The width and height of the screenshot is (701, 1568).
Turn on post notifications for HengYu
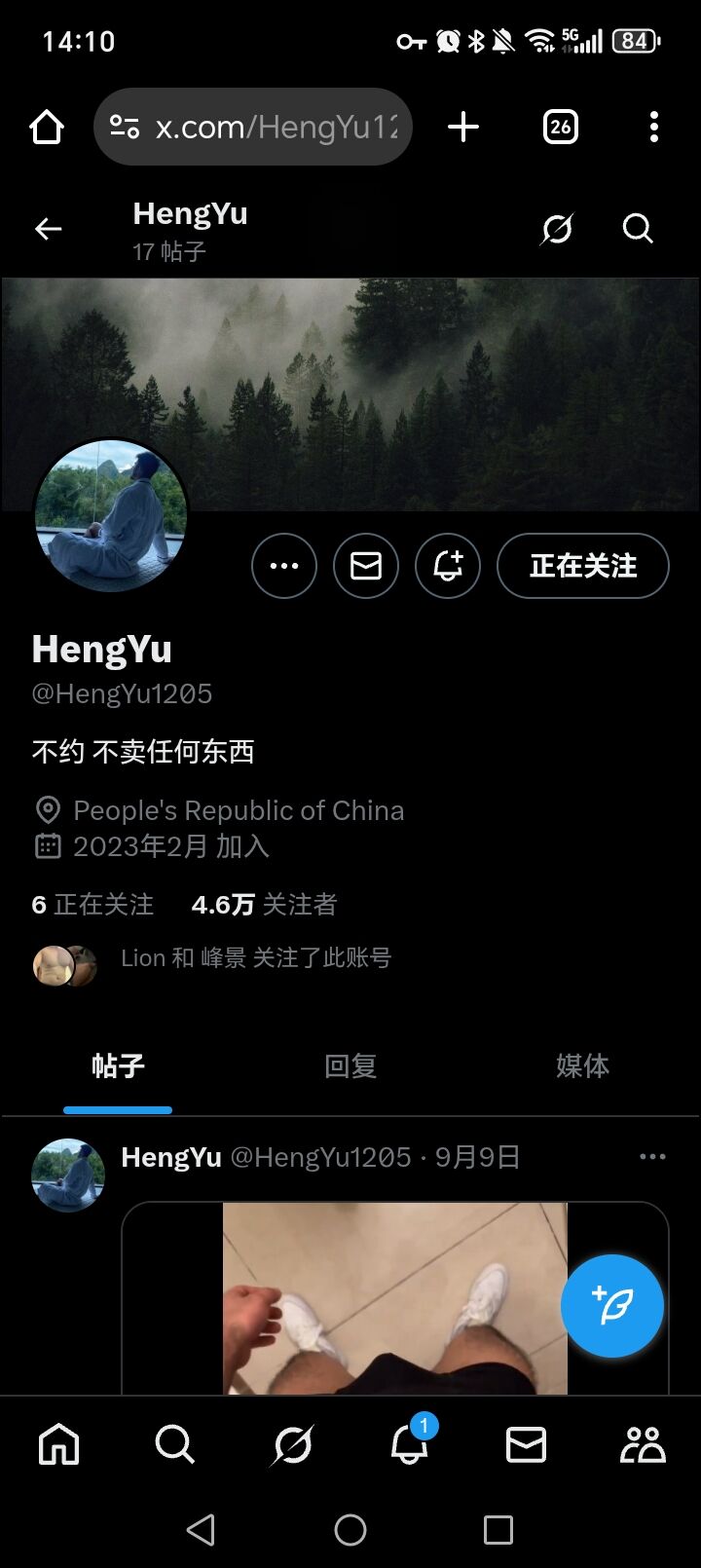[448, 566]
